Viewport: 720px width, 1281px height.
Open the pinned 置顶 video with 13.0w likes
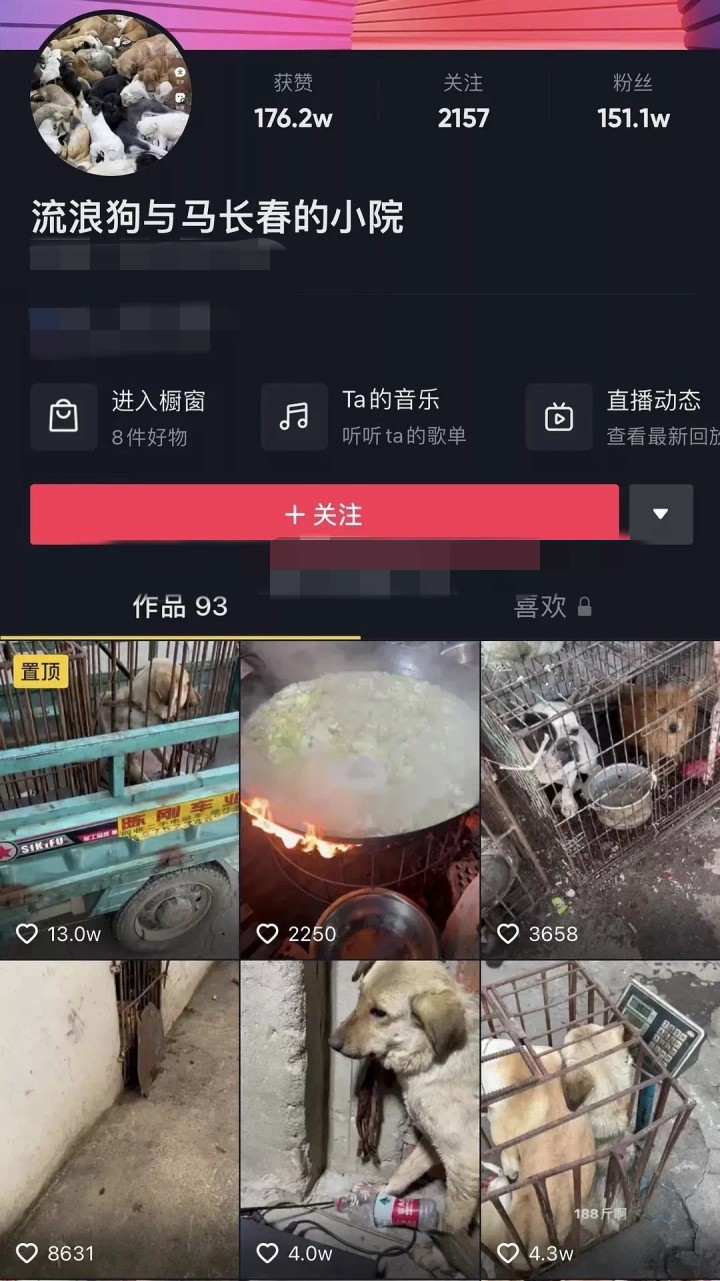point(120,800)
